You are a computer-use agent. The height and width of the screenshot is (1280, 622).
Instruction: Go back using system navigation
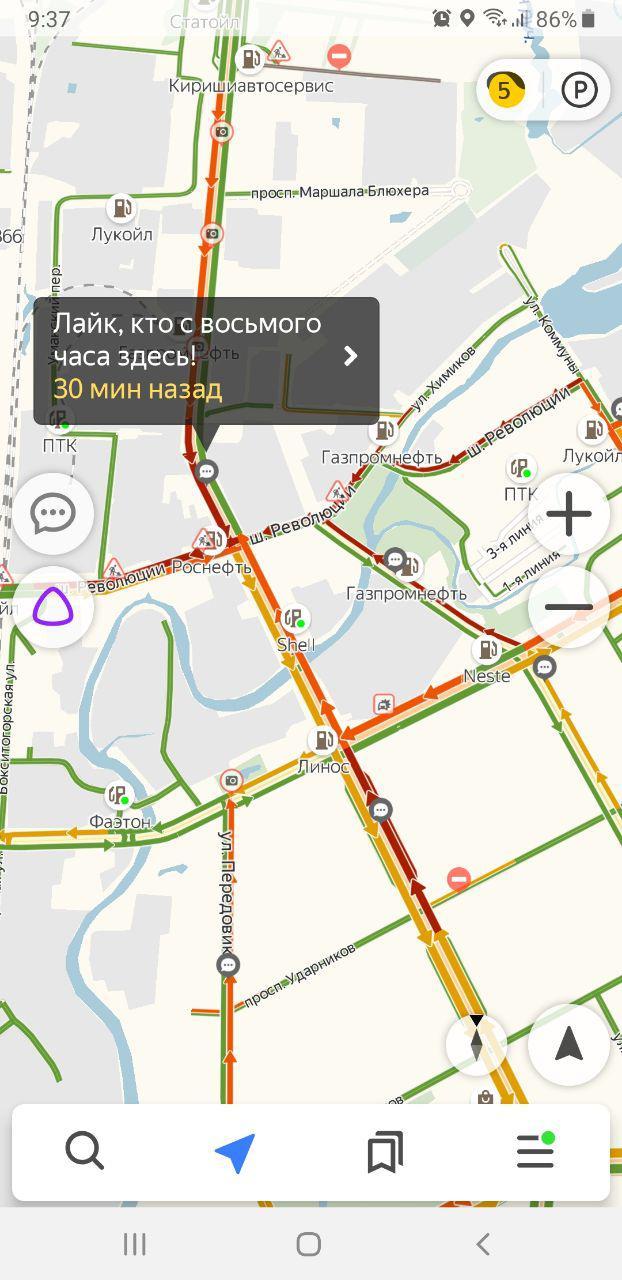click(483, 1244)
